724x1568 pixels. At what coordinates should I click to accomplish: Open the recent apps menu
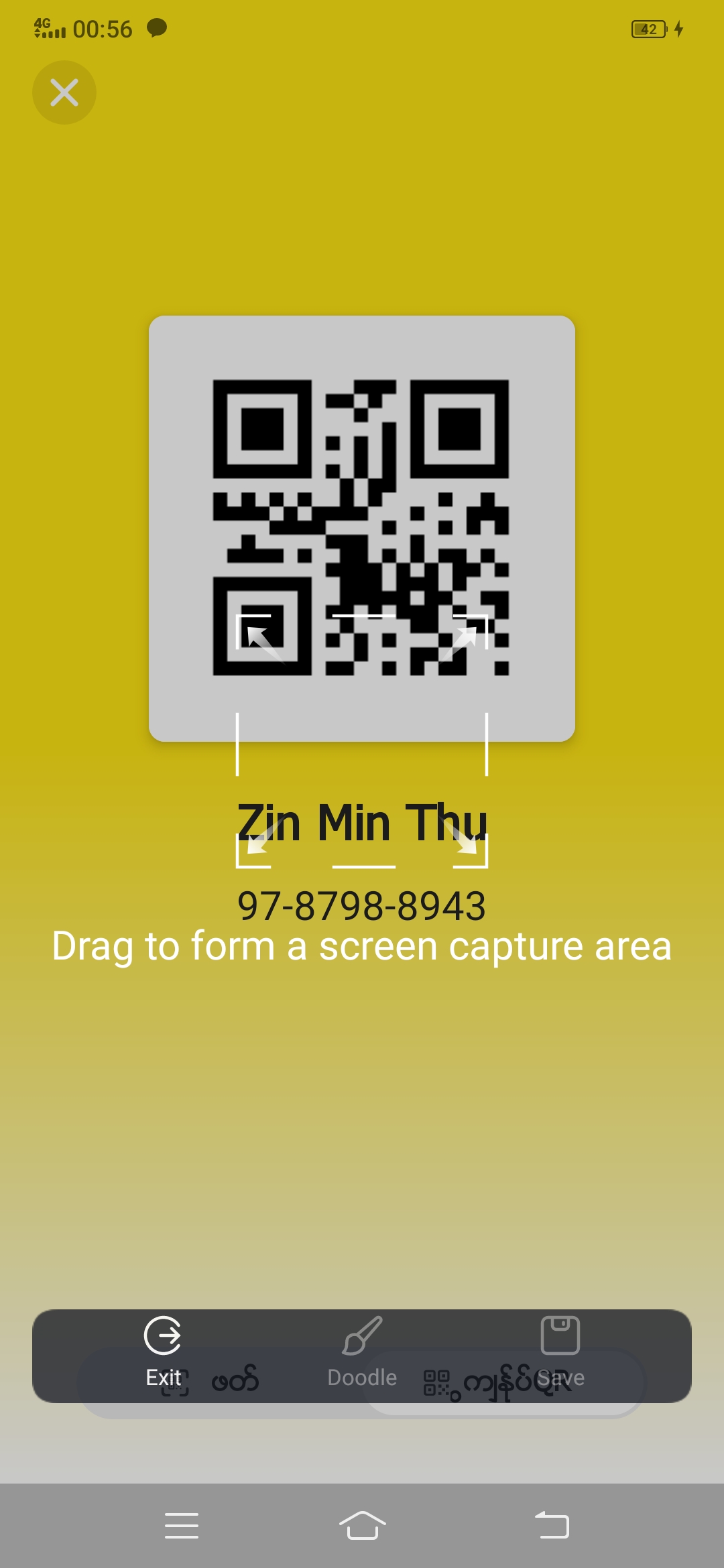click(x=182, y=1525)
